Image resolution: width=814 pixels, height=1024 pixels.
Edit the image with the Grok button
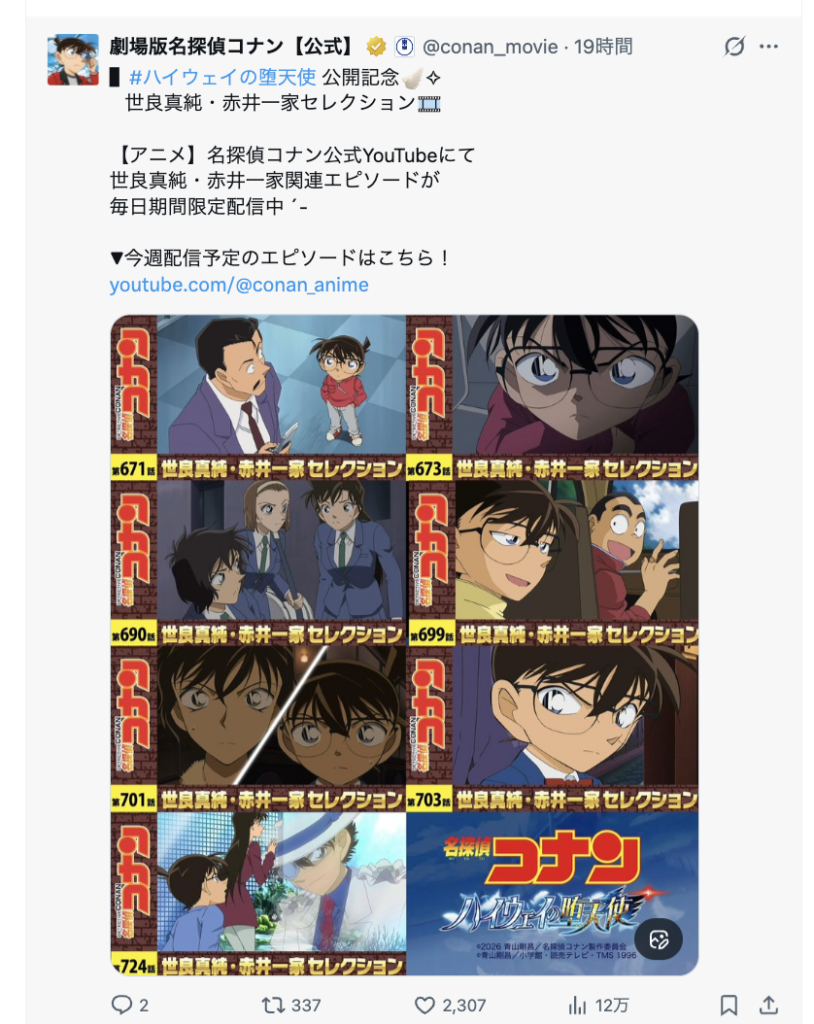(658, 939)
